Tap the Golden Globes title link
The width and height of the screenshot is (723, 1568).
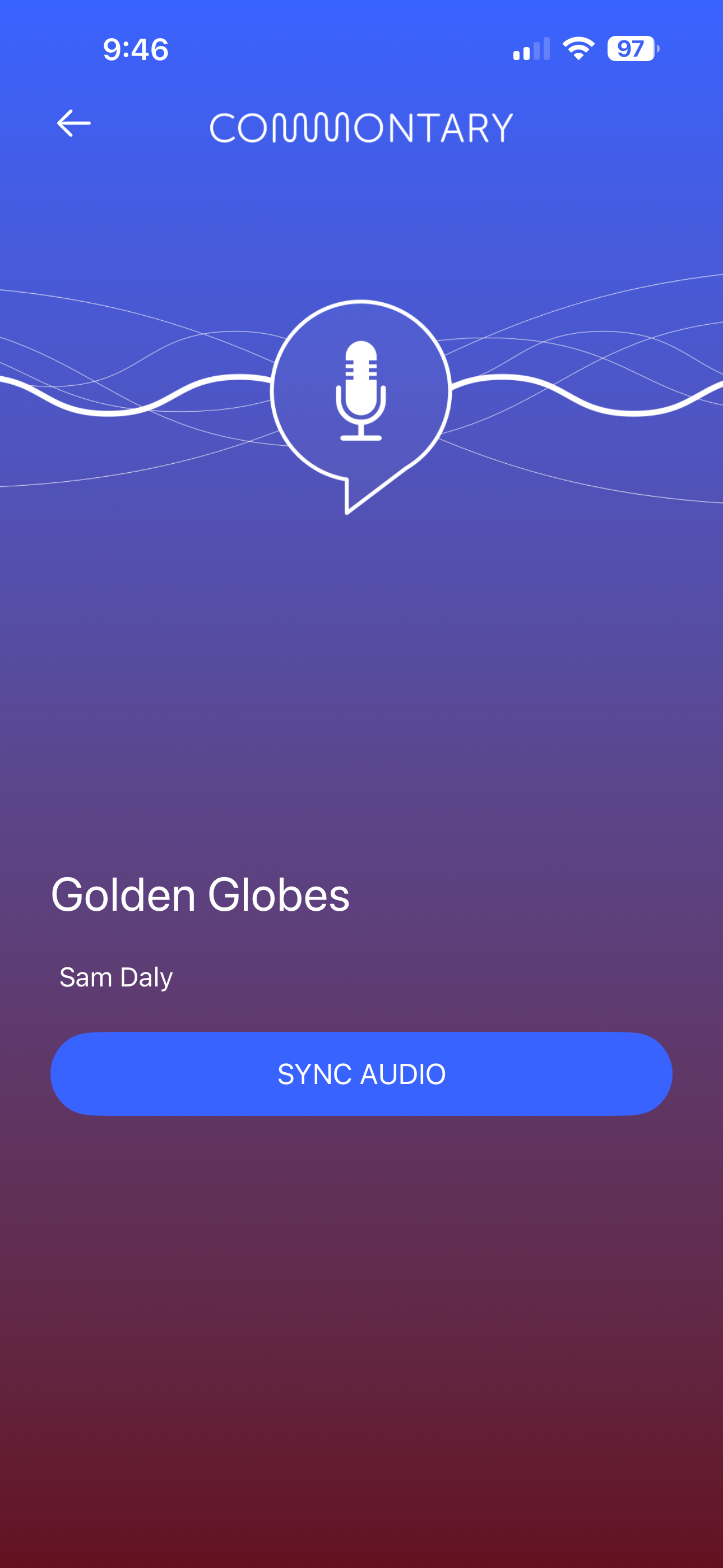200,893
